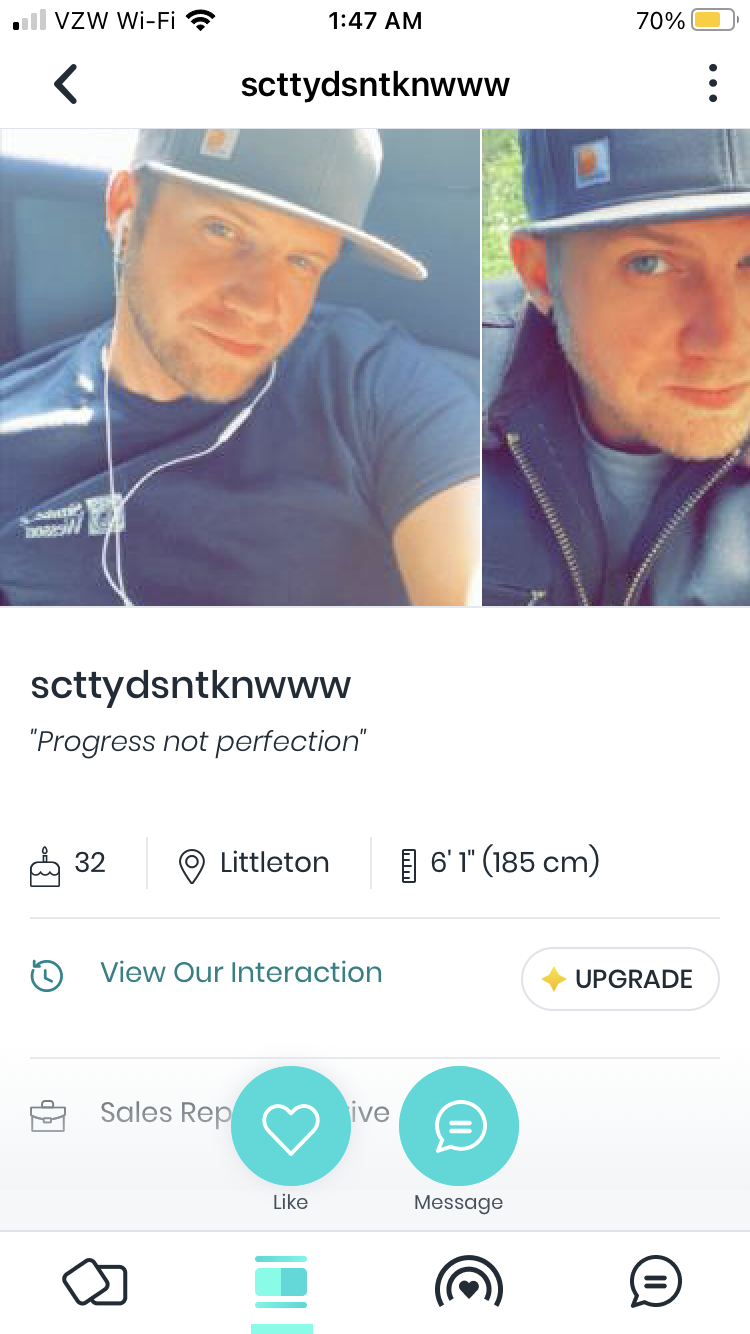Open the second profile photo in jacket

click(616, 367)
